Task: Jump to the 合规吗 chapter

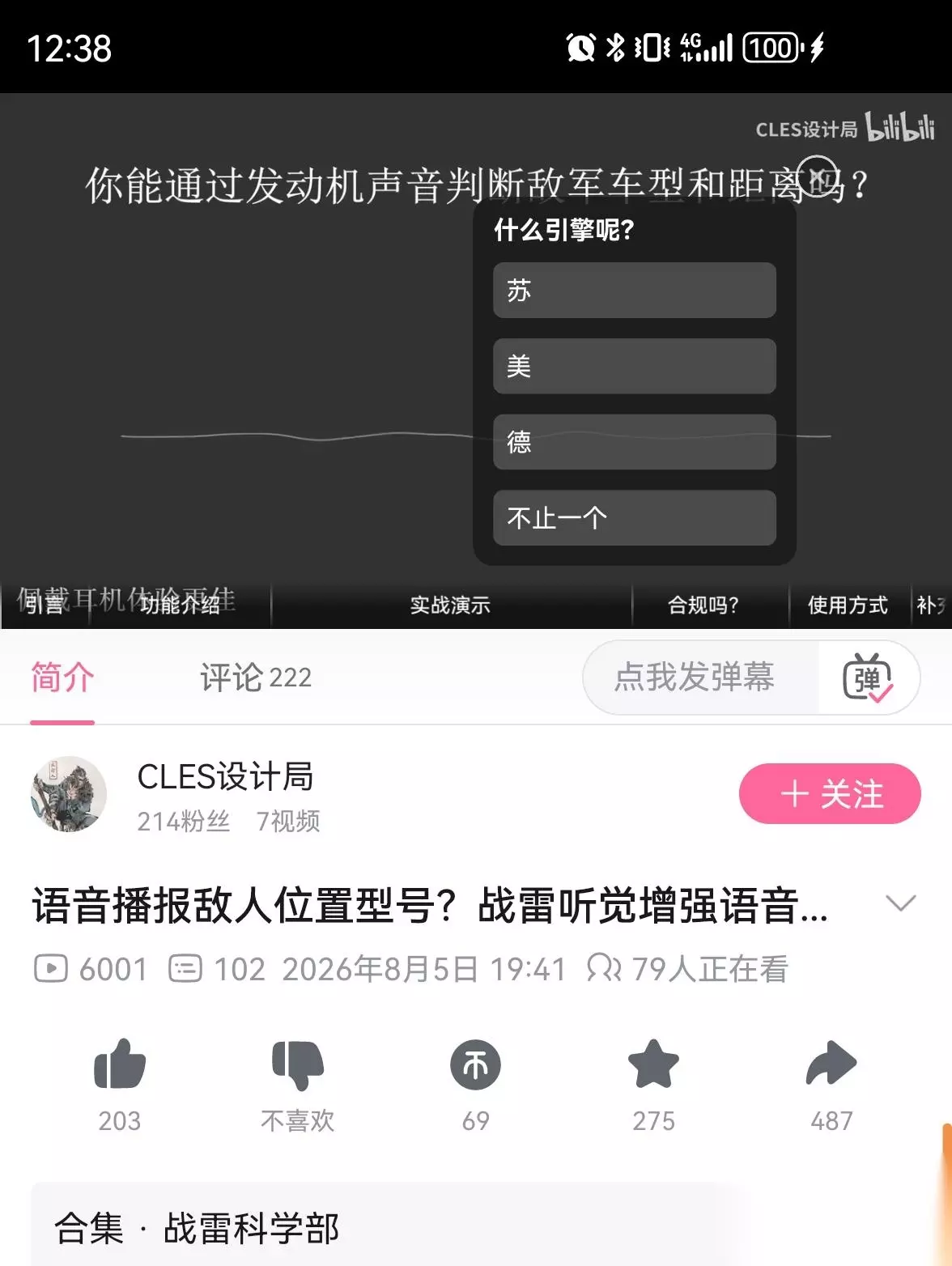Action: 703,605
